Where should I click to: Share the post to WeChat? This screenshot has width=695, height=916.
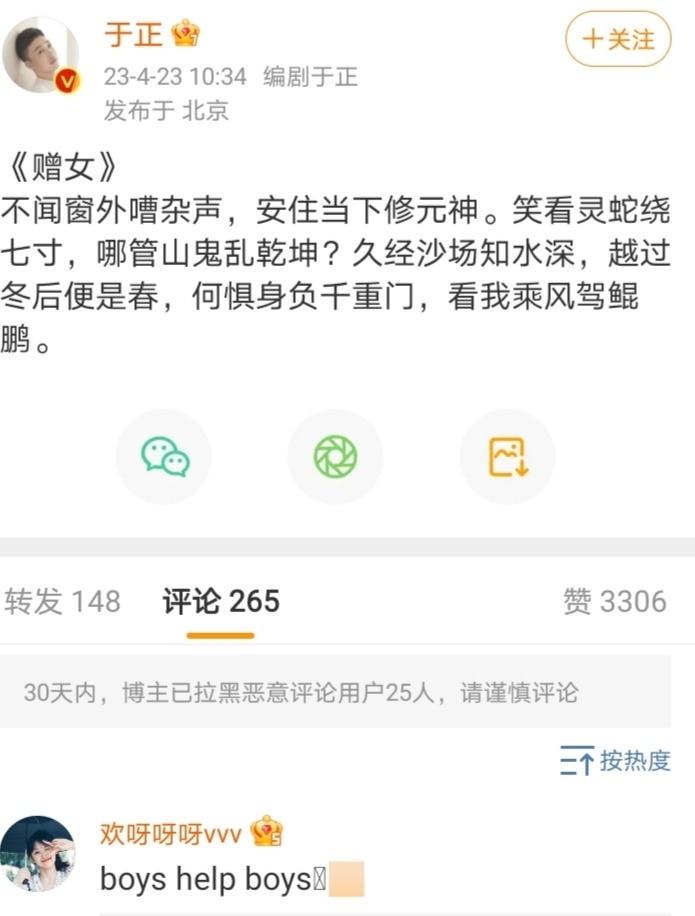pos(164,457)
